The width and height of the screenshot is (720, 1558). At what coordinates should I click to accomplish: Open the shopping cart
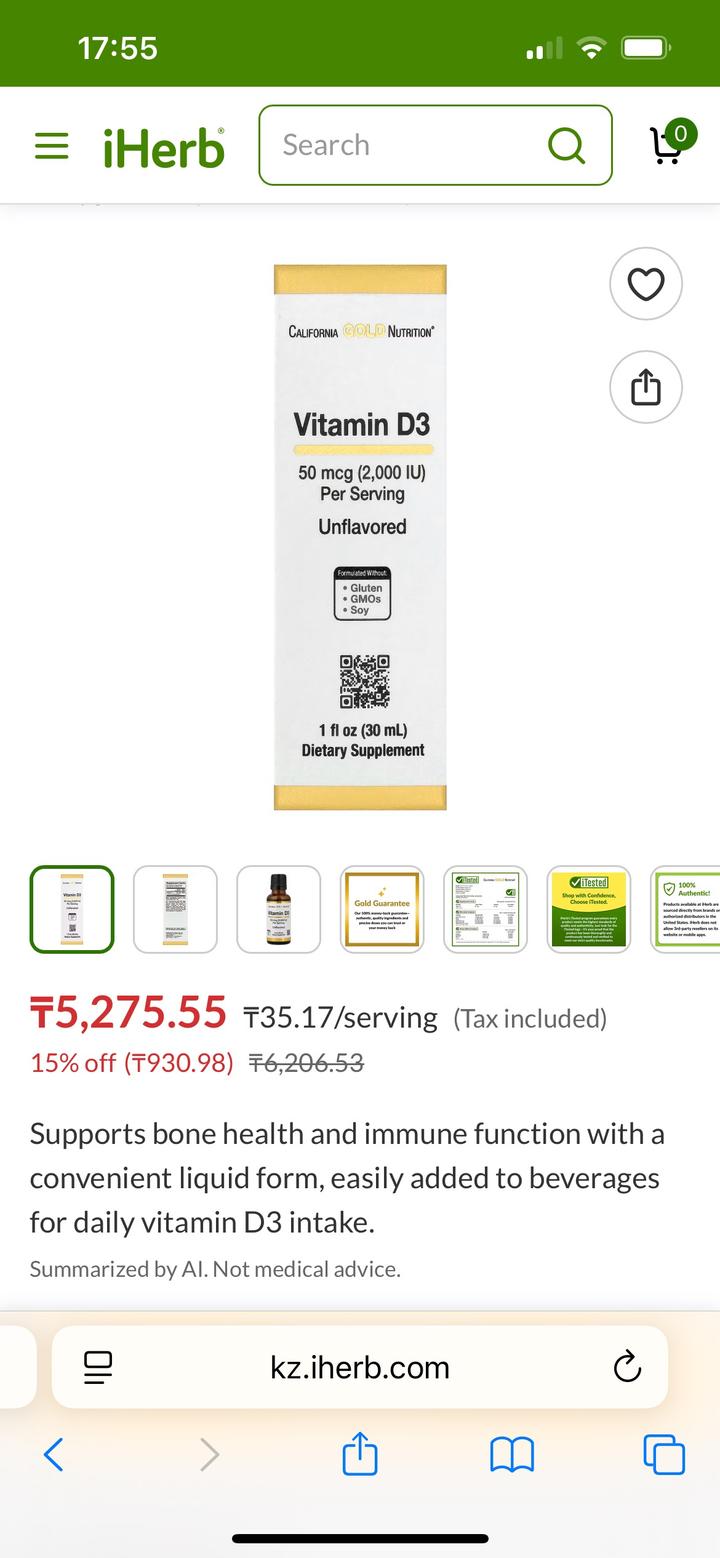(x=668, y=144)
